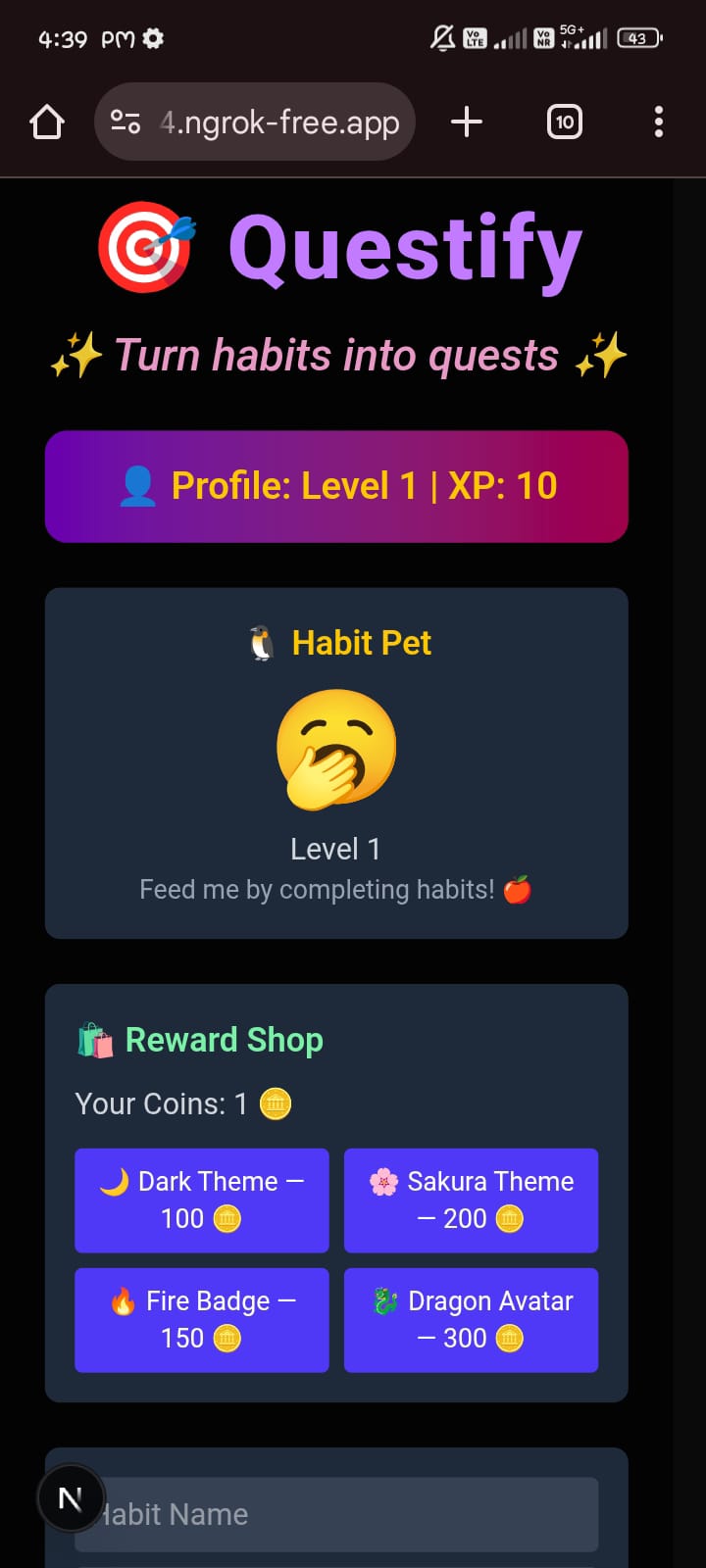
Task: Open the browser overflow menu
Action: pyautogui.click(x=658, y=122)
